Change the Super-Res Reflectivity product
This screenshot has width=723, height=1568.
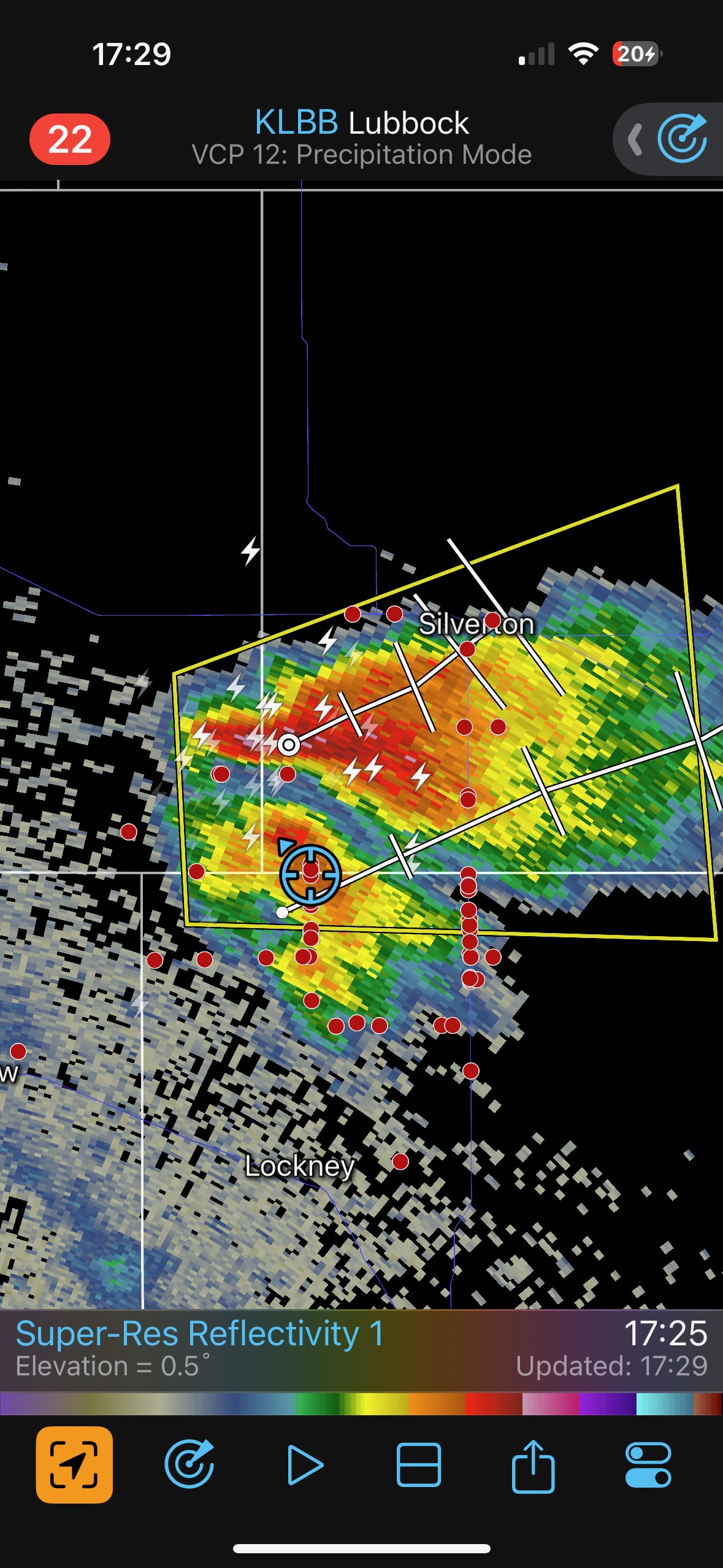pos(200,1335)
